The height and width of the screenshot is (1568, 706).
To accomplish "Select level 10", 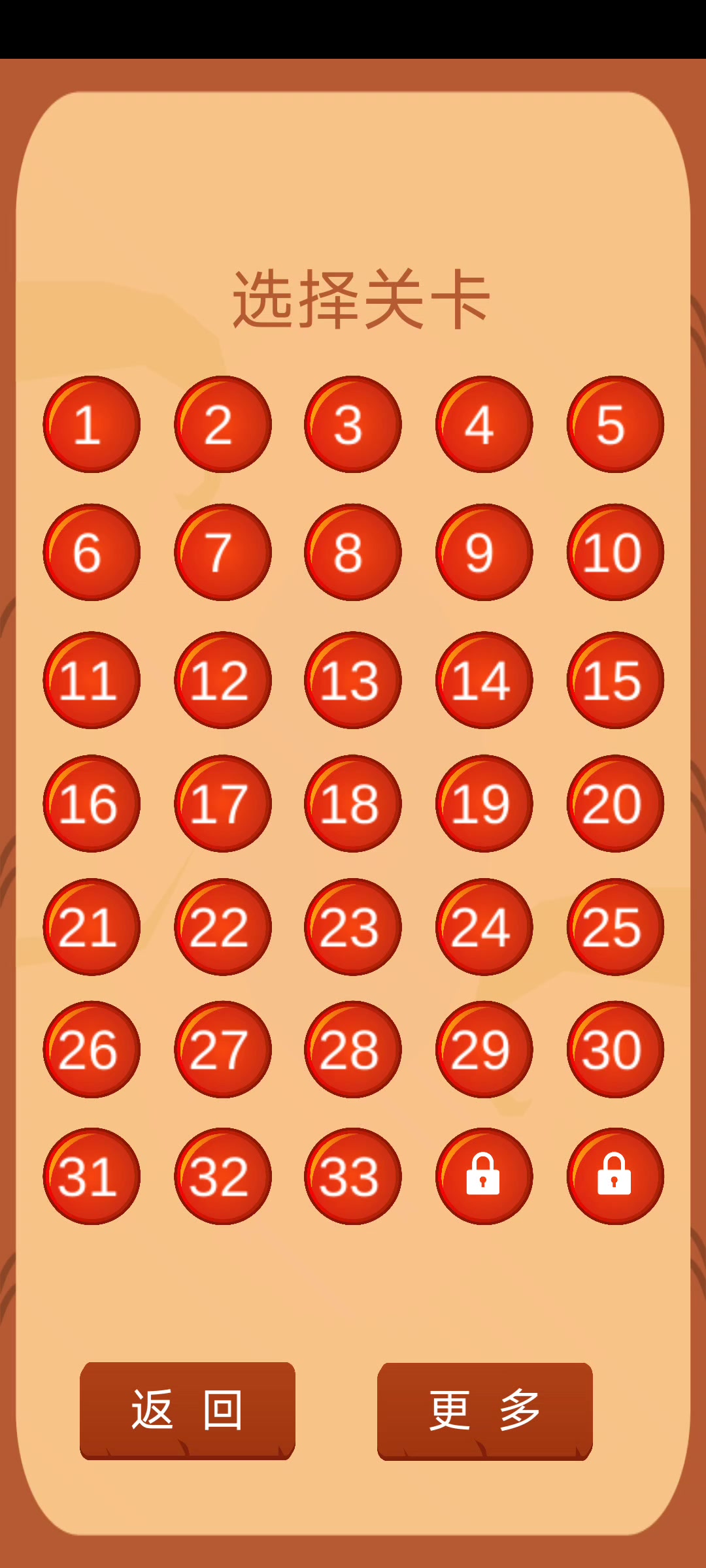I will click(x=615, y=552).
